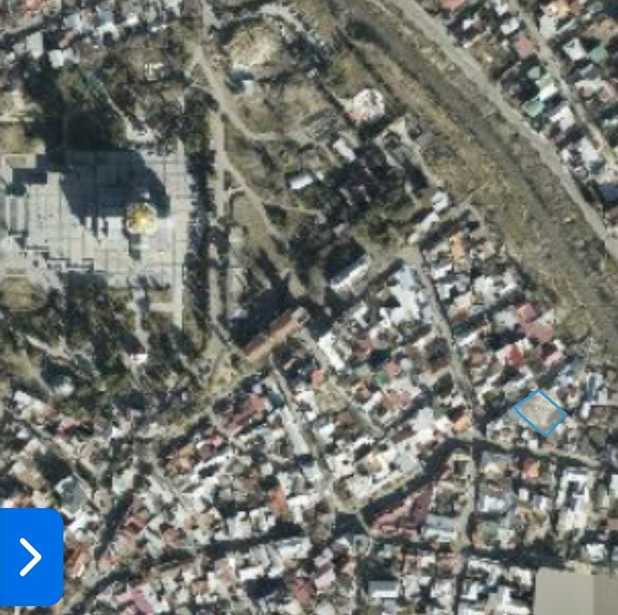Select the blue outlined parcel on the map
The image size is (618, 615).
coord(540,412)
